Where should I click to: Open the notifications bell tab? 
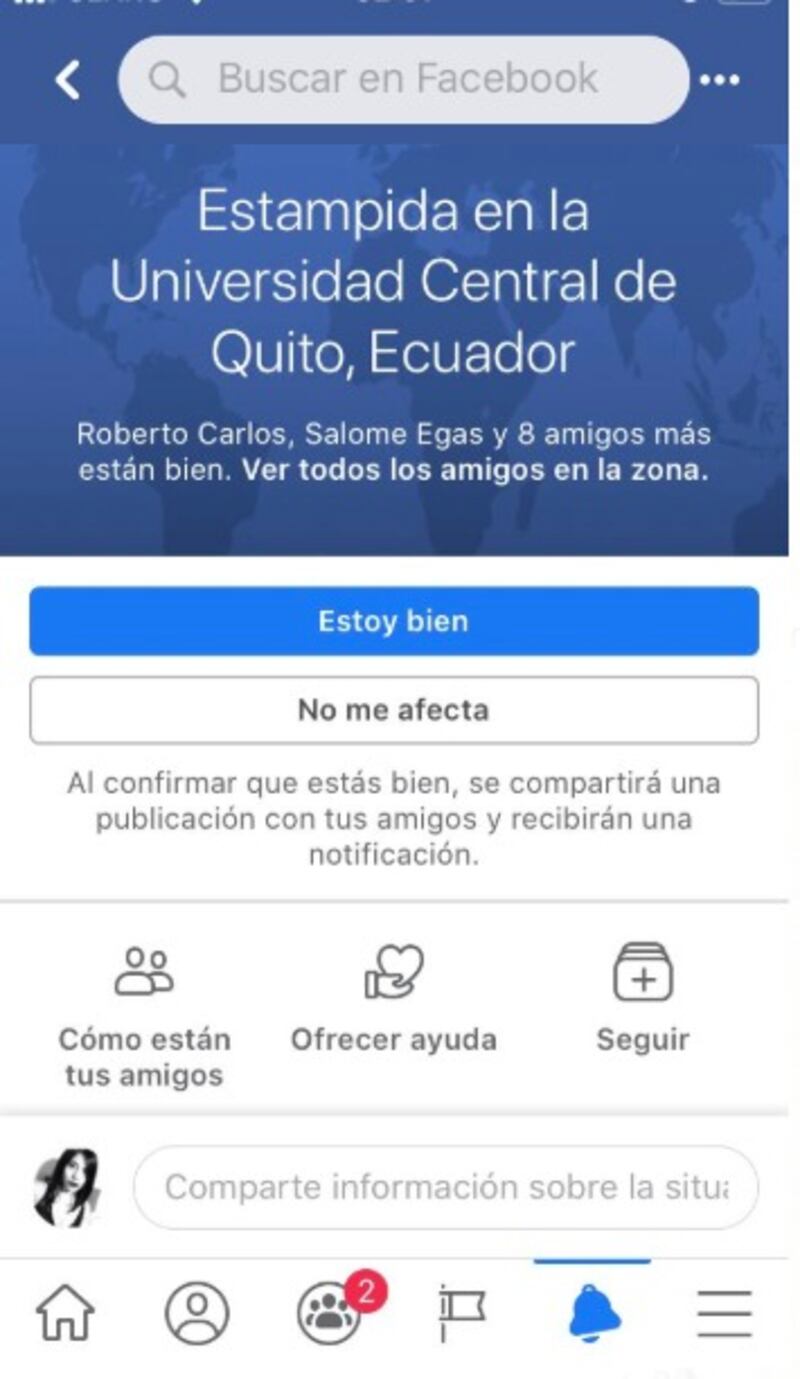coord(594,1313)
